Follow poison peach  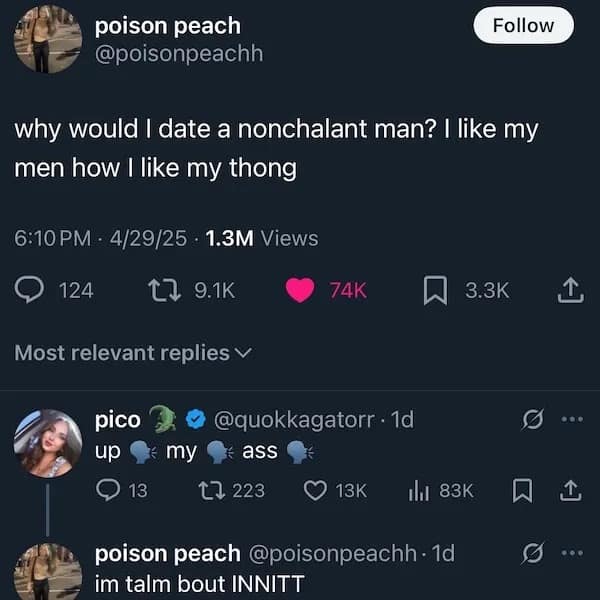coord(525,26)
